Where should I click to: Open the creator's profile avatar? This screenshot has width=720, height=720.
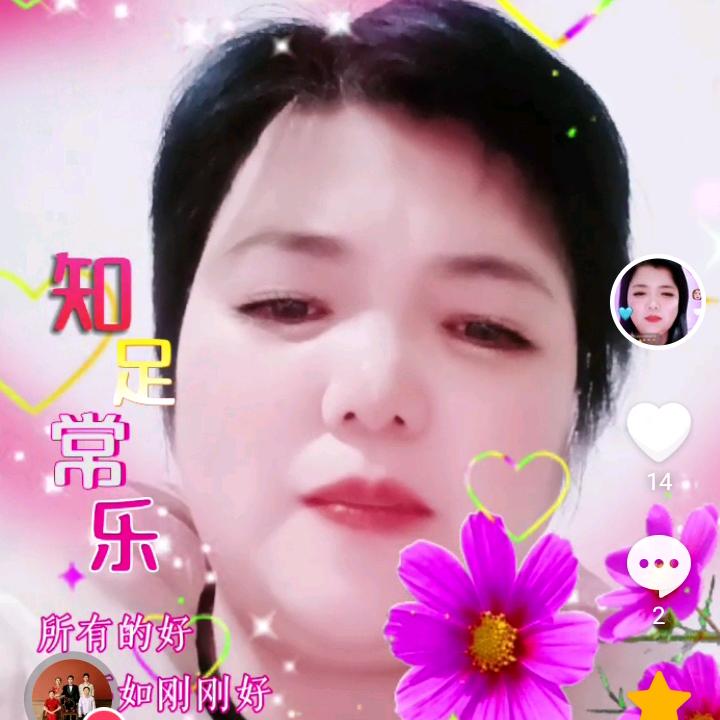(658, 302)
